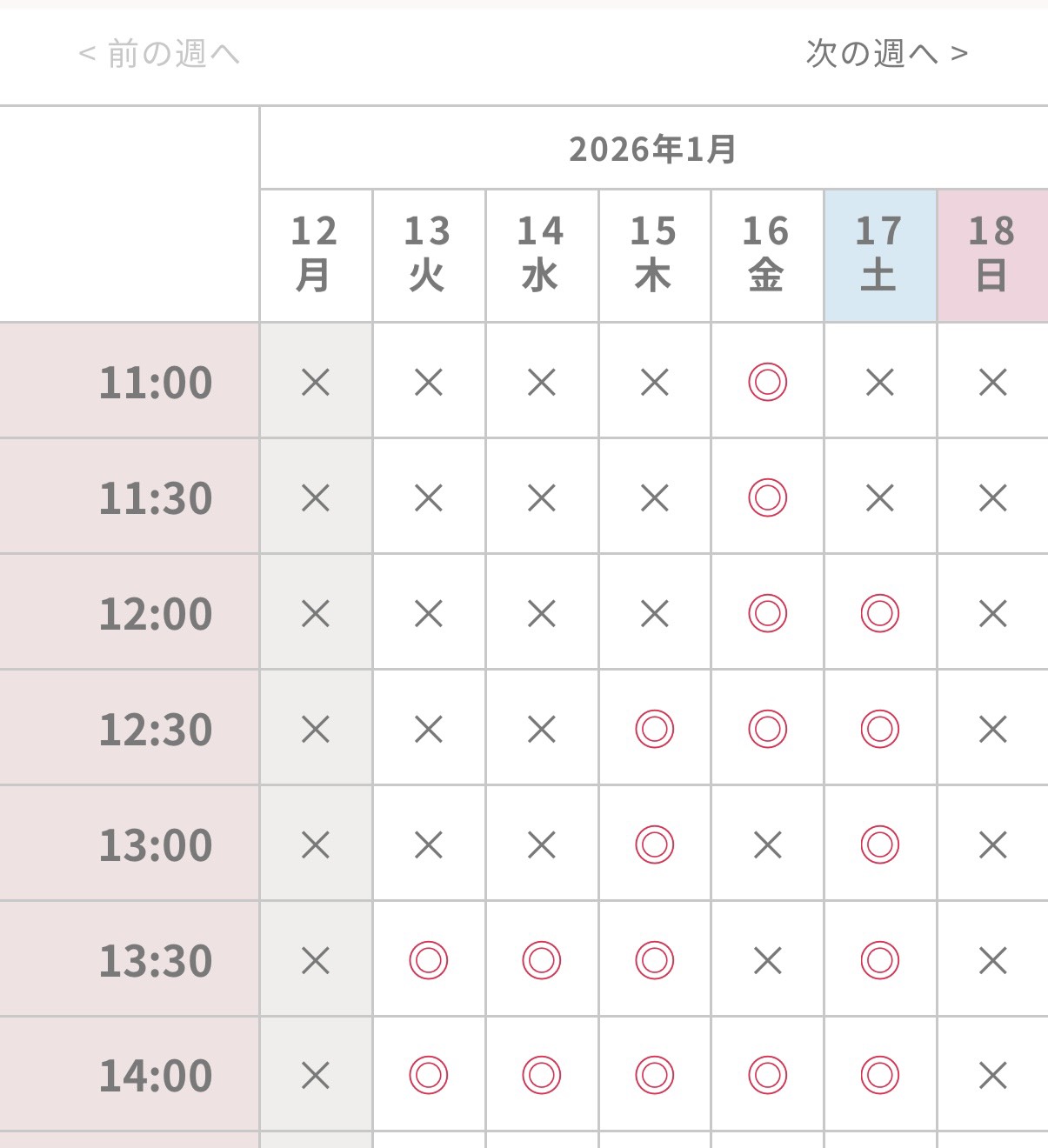The width and height of the screenshot is (1048, 1148).
Task: Select the 11:00 slot on Friday the 16th
Action: [x=767, y=382]
